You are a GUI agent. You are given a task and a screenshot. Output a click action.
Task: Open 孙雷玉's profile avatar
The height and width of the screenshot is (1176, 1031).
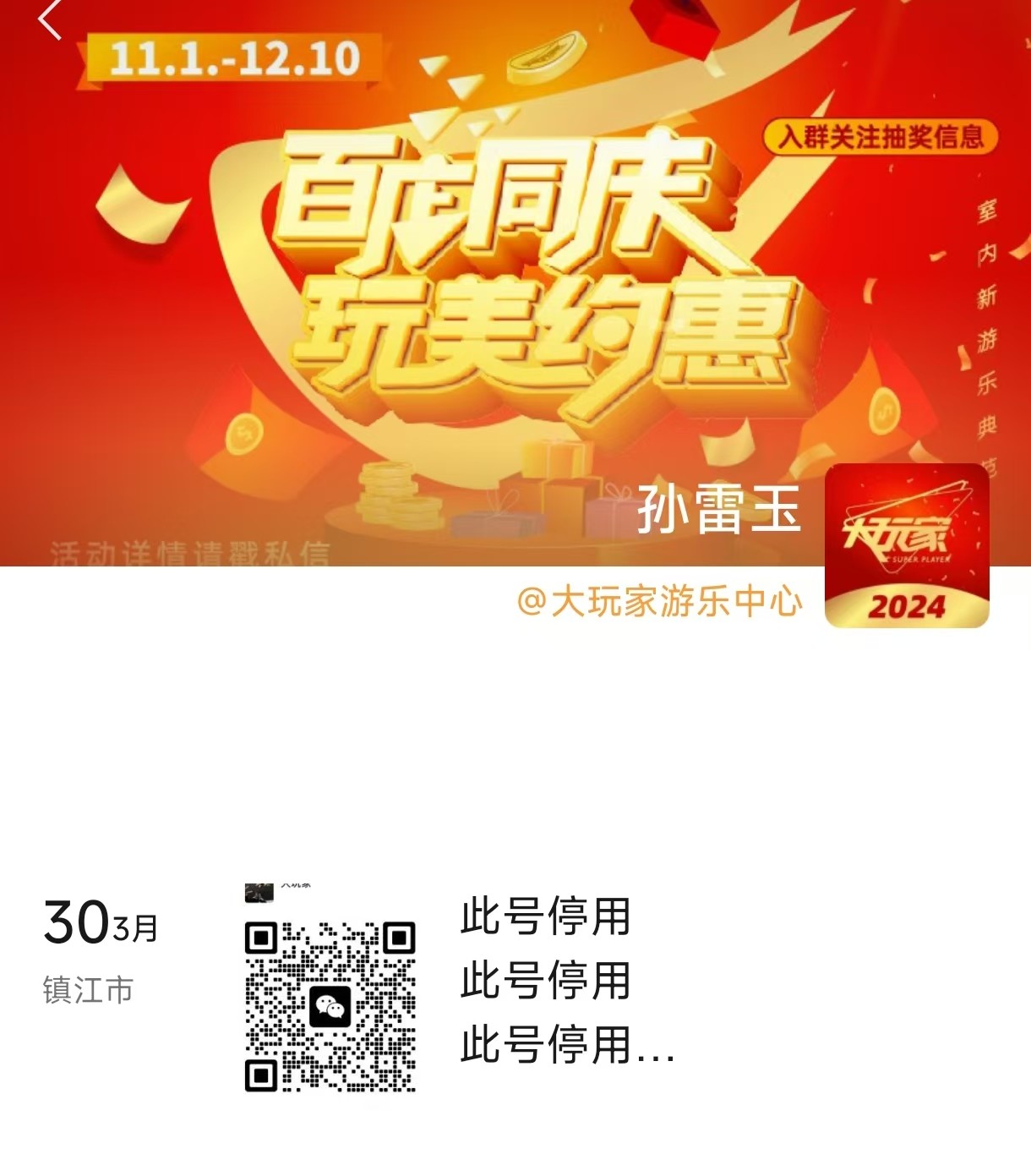coord(906,545)
